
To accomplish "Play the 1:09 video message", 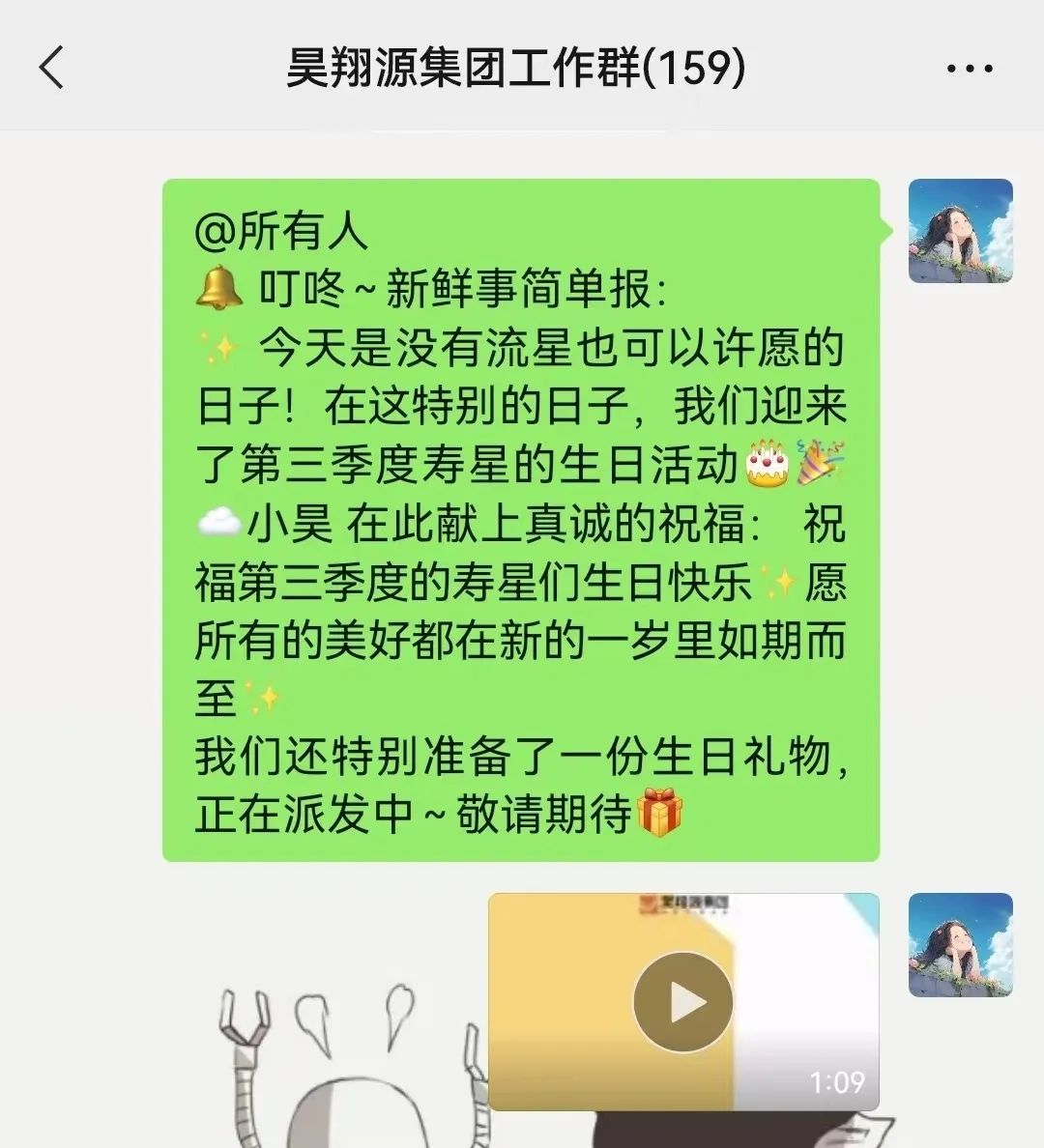I will (x=683, y=1002).
